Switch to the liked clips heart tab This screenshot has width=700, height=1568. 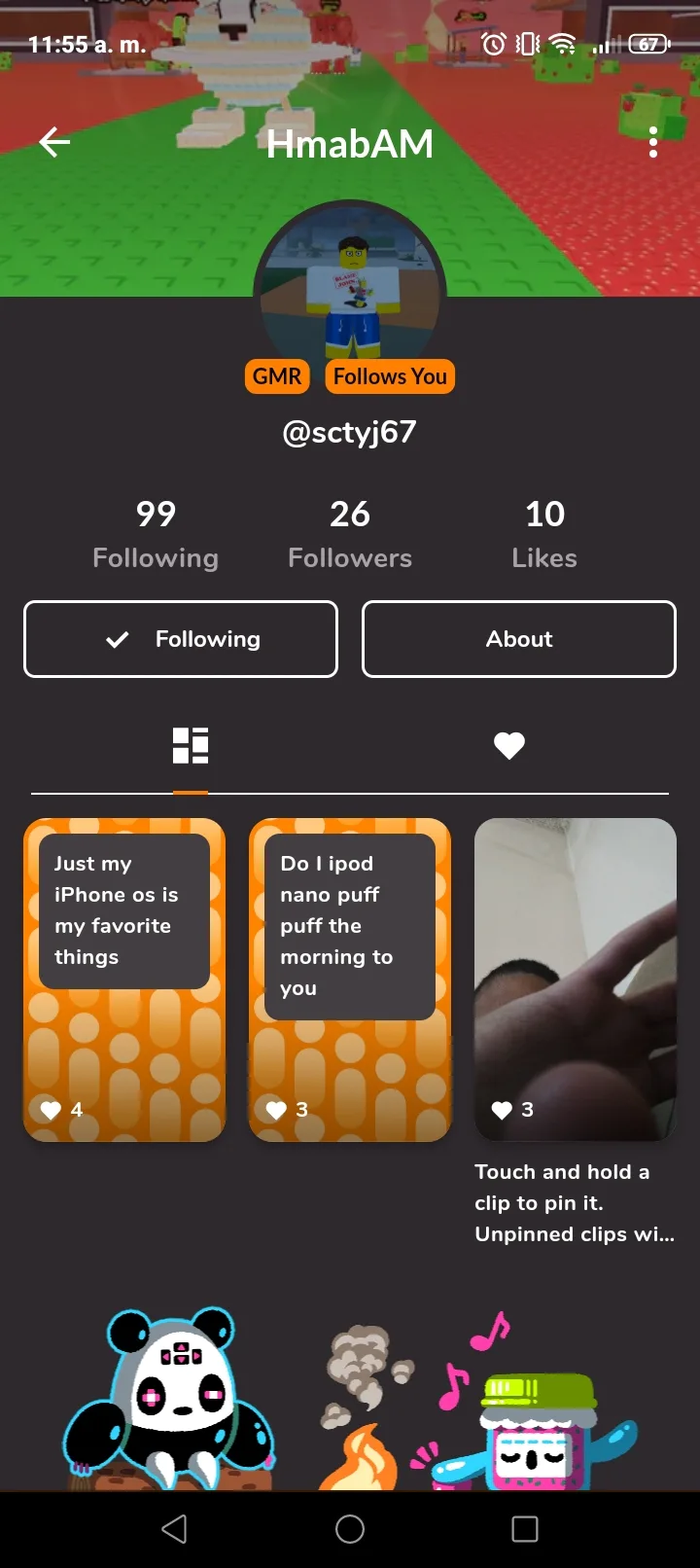pyautogui.click(x=508, y=746)
